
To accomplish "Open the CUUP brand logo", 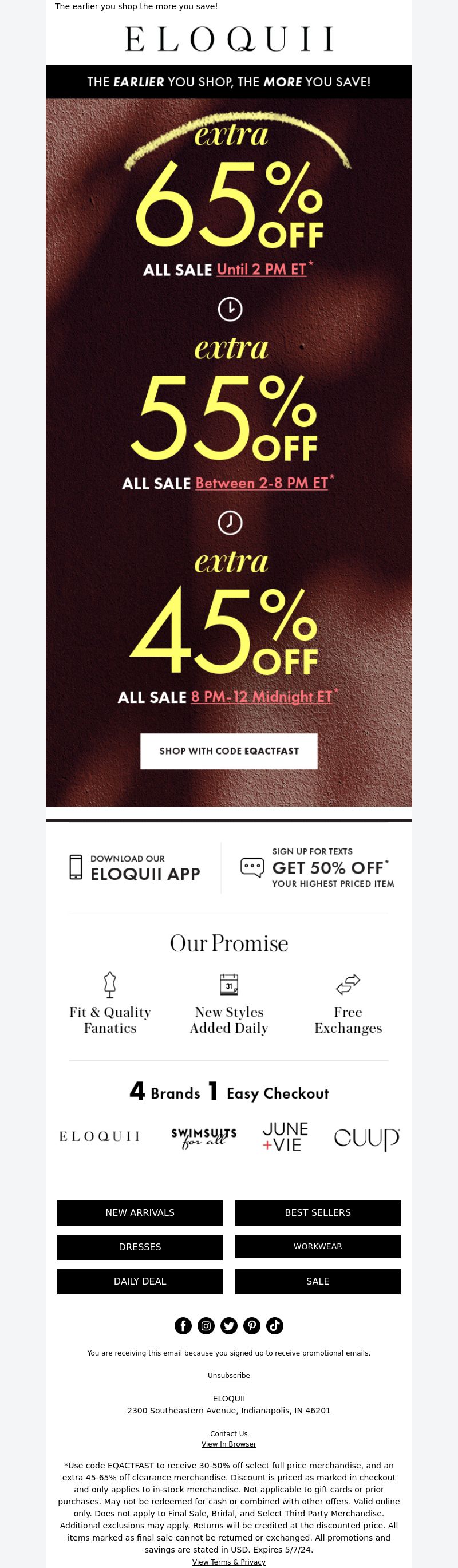I will [x=366, y=1137].
